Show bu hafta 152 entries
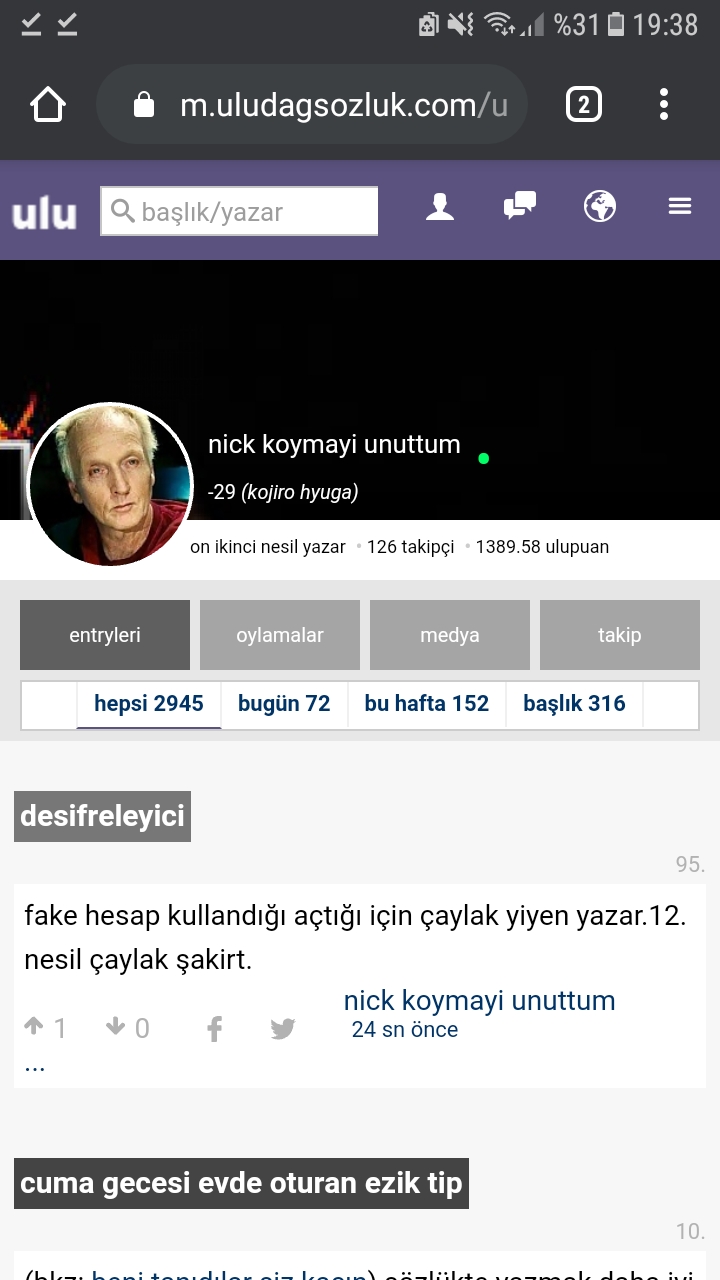This screenshot has width=720, height=1280. (427, 704)
